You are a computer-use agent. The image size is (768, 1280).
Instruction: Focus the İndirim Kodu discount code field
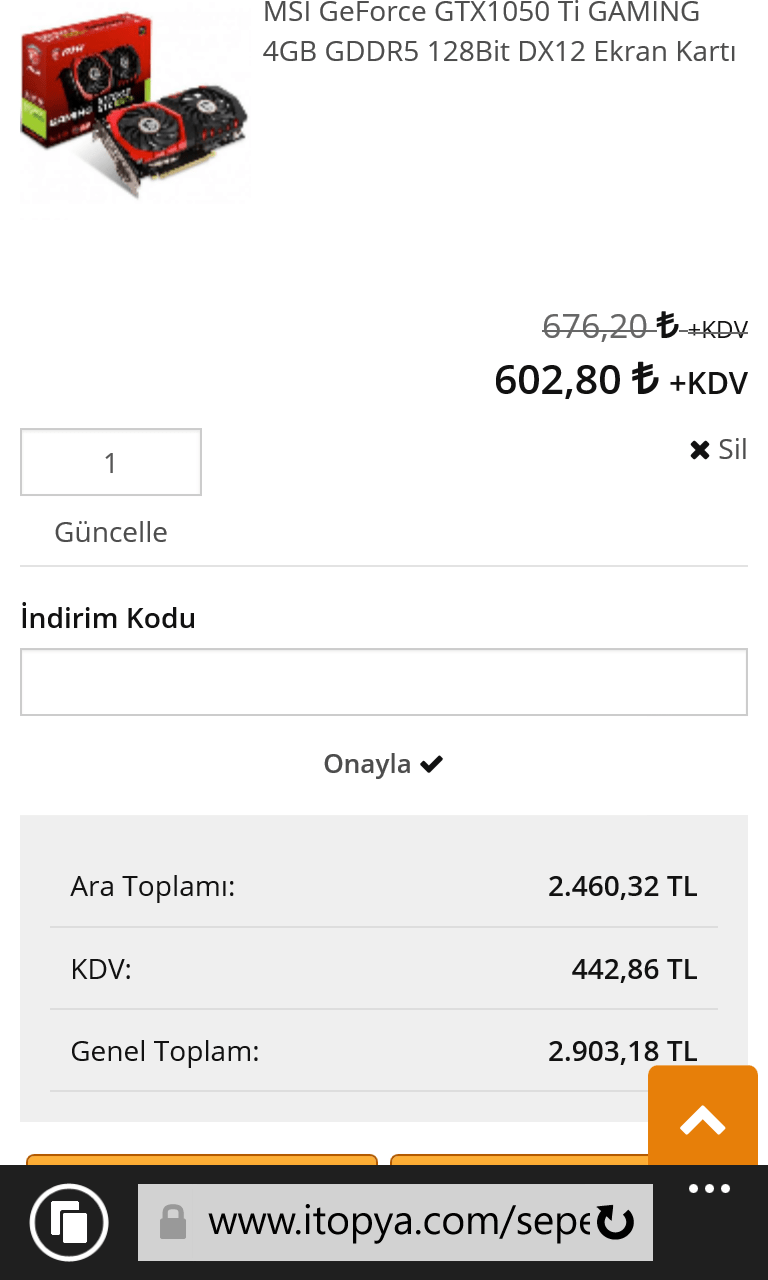click(384, 682)
